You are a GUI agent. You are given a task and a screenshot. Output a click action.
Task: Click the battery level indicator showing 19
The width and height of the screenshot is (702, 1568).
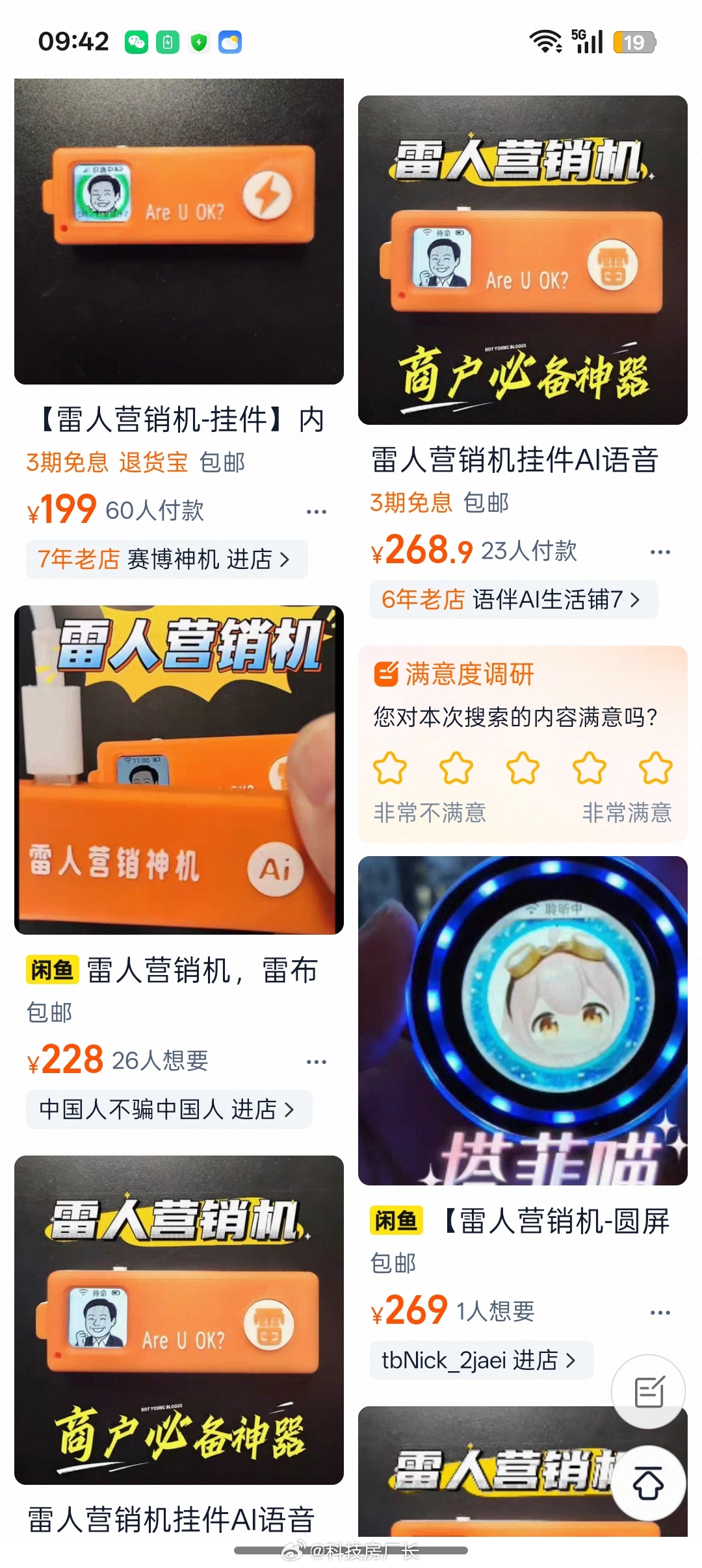633,41
